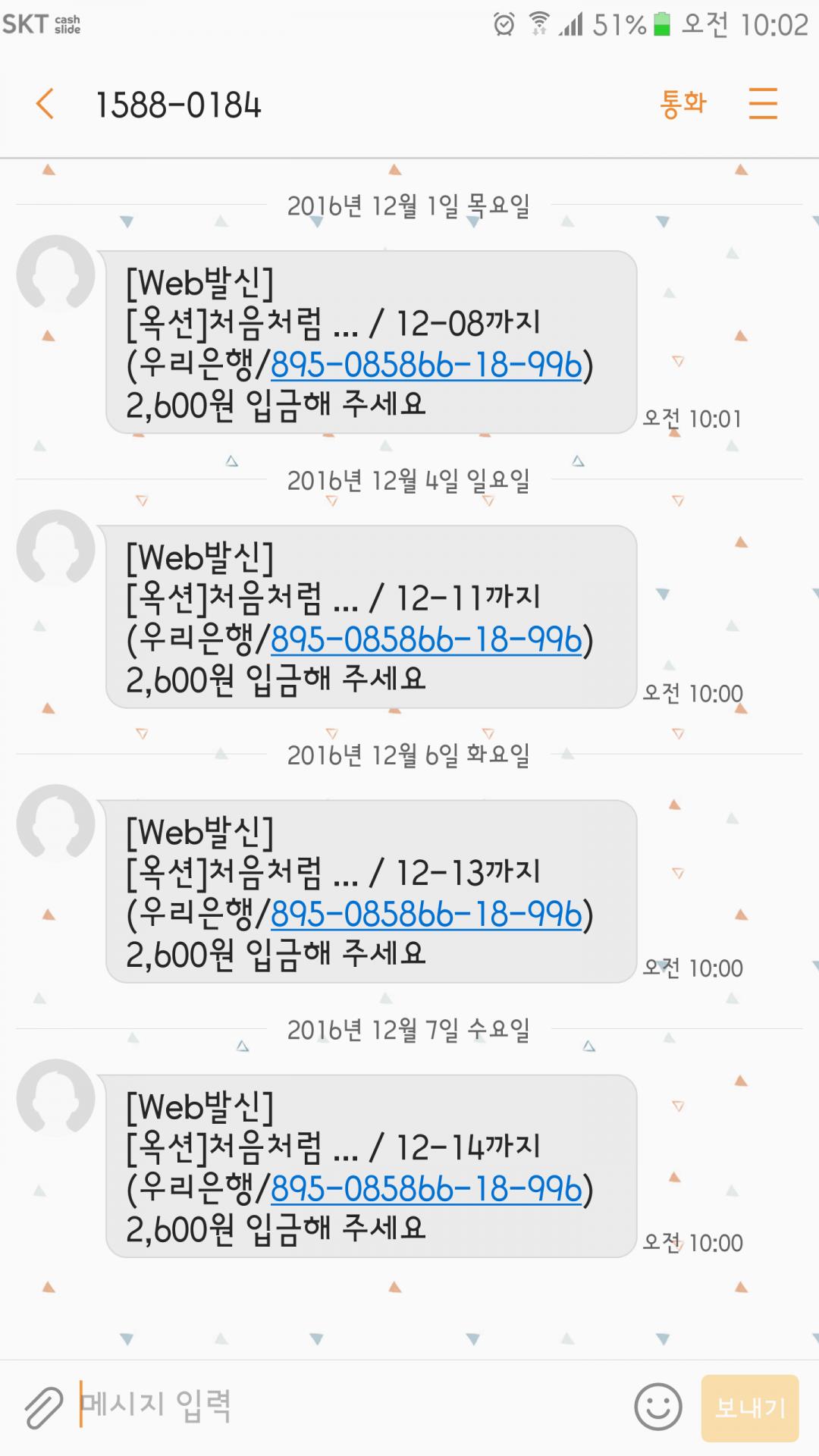
Task: Focus the 메시지 입력 text field
Action: point(349,1406)
